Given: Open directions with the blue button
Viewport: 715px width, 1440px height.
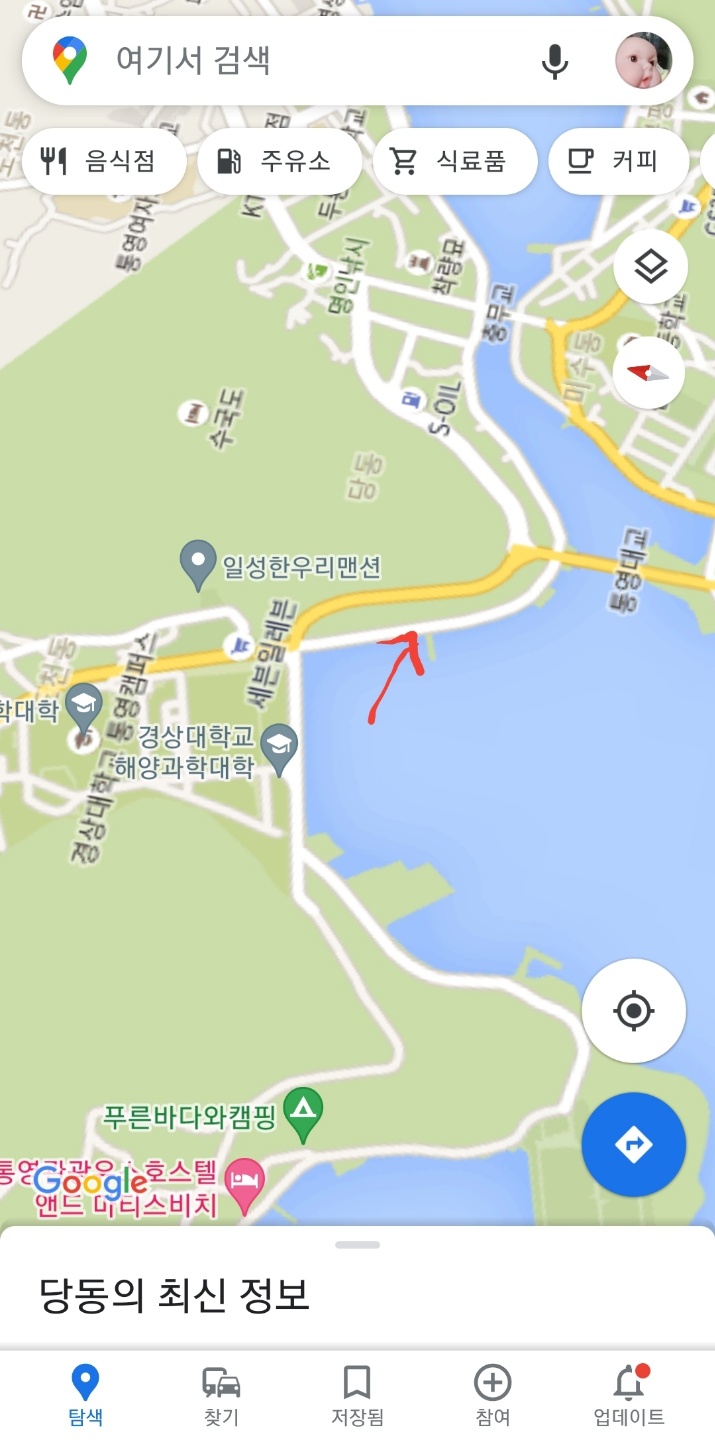Looking at the screenshot, I should 633,1145.
